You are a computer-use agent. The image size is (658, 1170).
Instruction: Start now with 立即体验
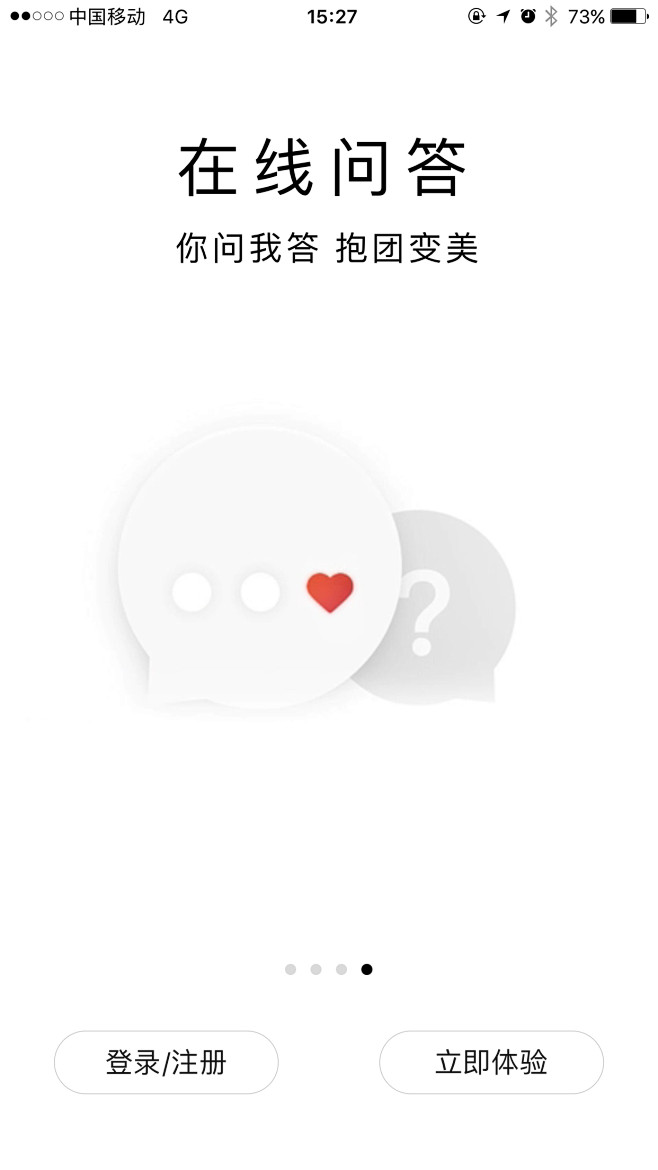[491, 1062]
